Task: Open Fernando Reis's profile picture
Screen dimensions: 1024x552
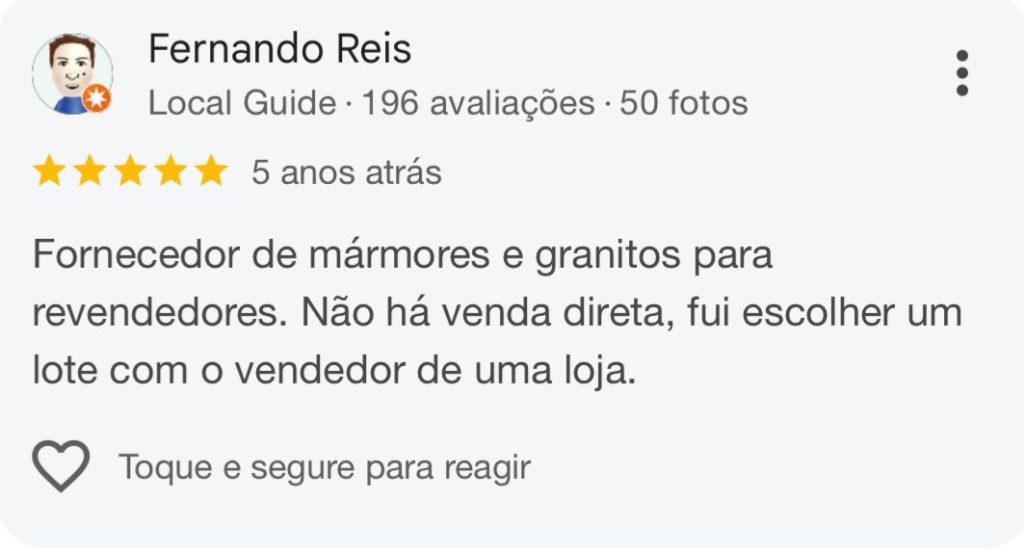Action: [x=71, y=74]
